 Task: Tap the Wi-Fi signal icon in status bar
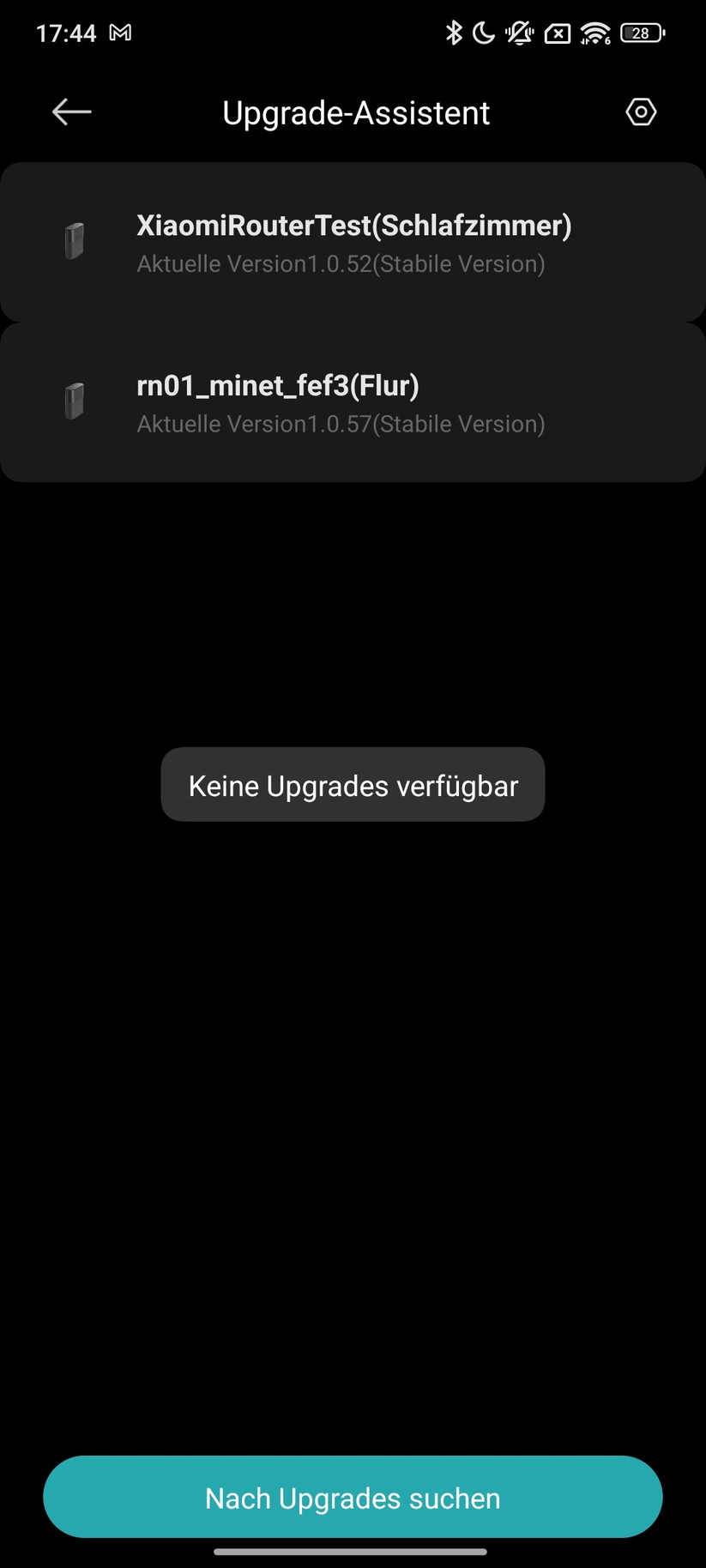tap(595, 33)
